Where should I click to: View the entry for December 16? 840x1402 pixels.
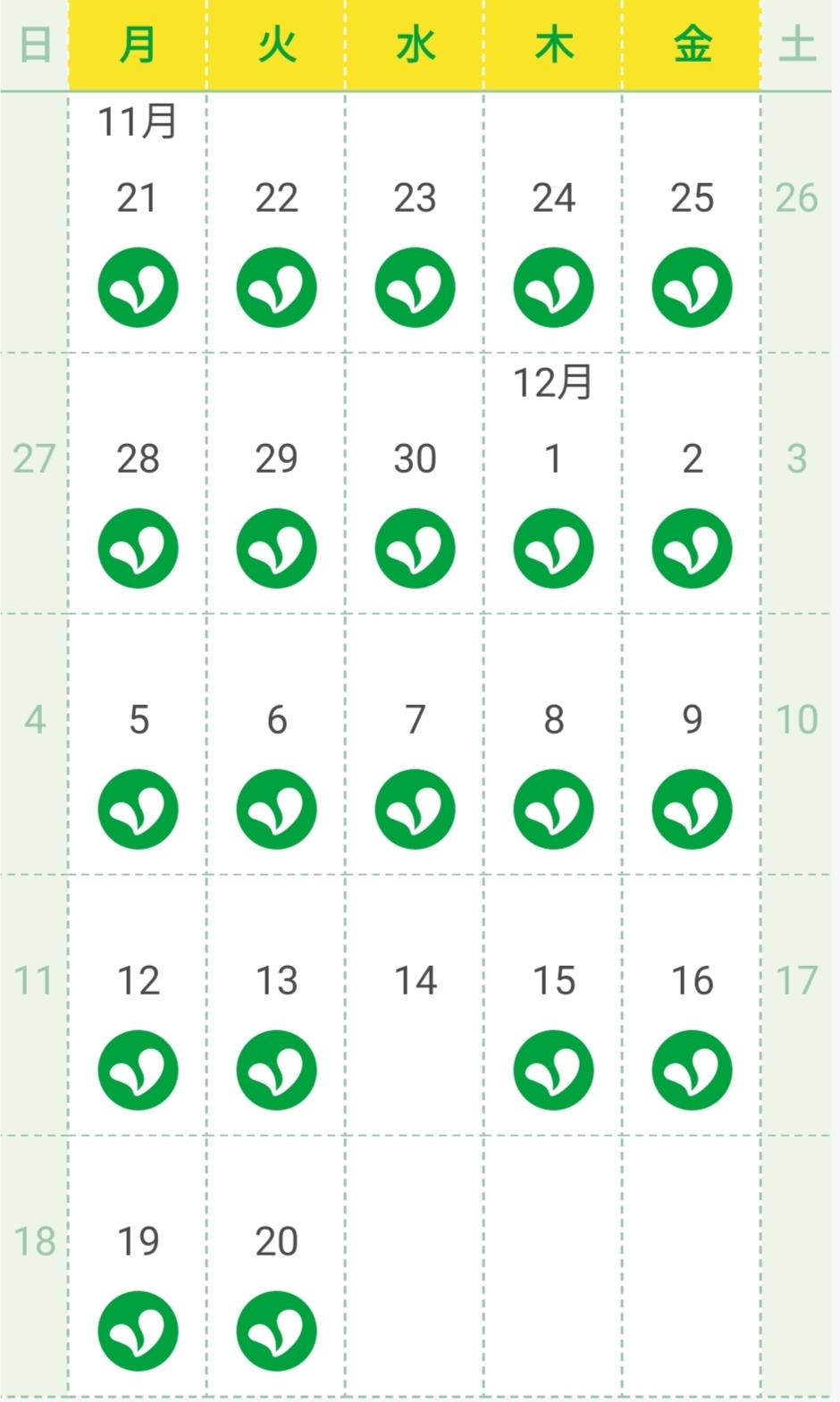pyautogui.click(x=692, y=1070)
